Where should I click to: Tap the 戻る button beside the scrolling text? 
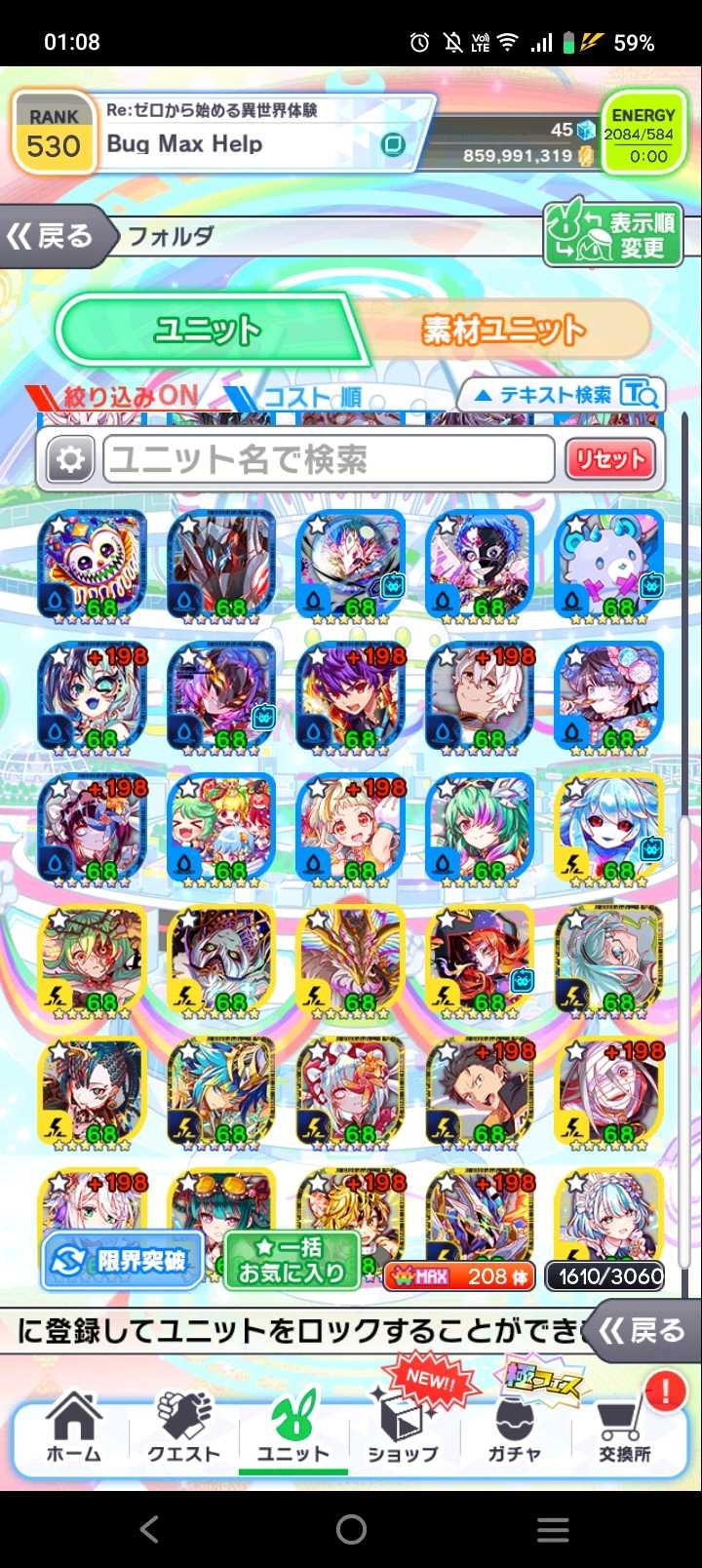(643, 1330)
